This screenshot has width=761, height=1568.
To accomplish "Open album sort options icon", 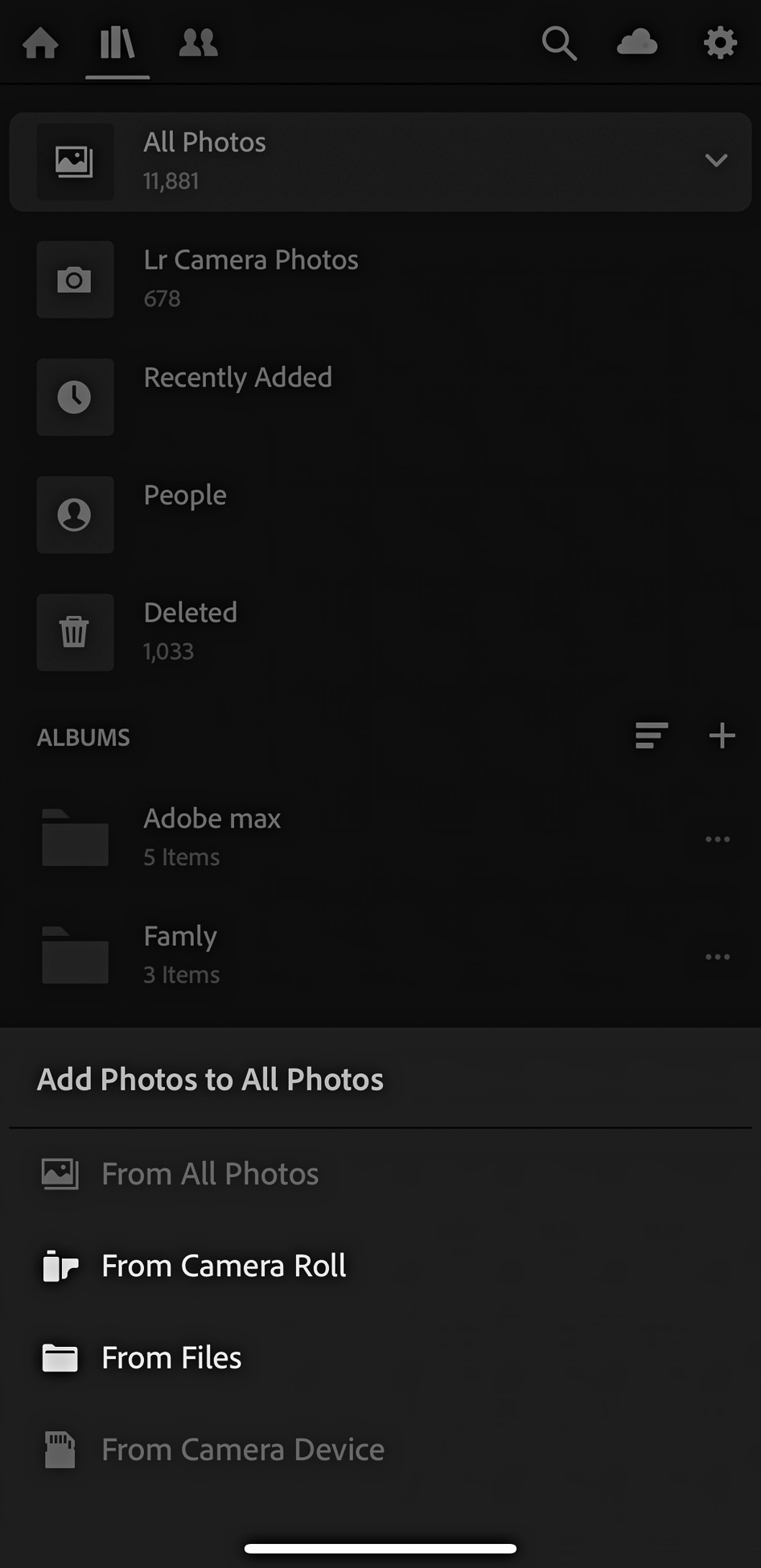I will 649,736.
